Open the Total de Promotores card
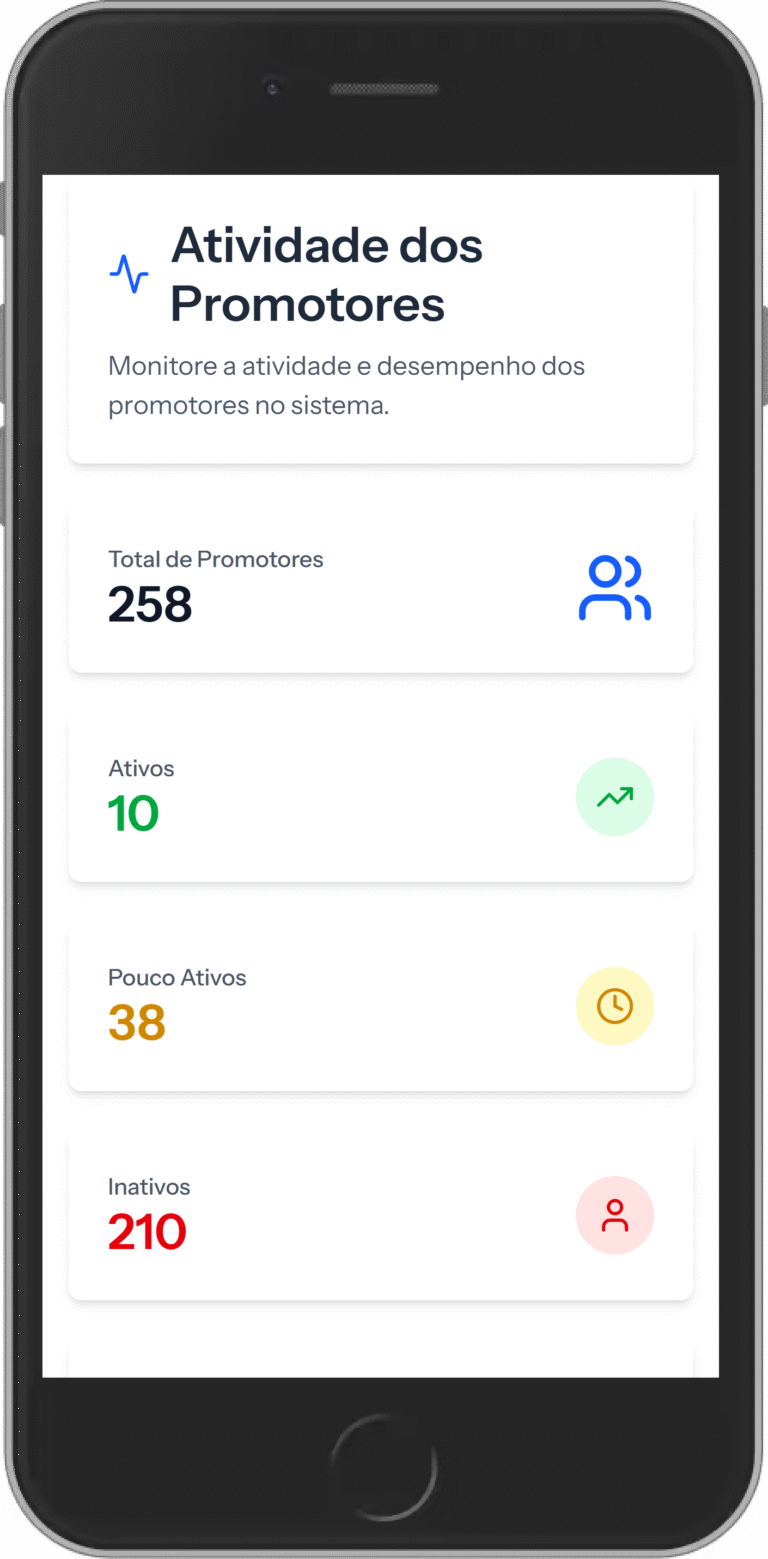Screen dimensions: 768x1559 380,588
